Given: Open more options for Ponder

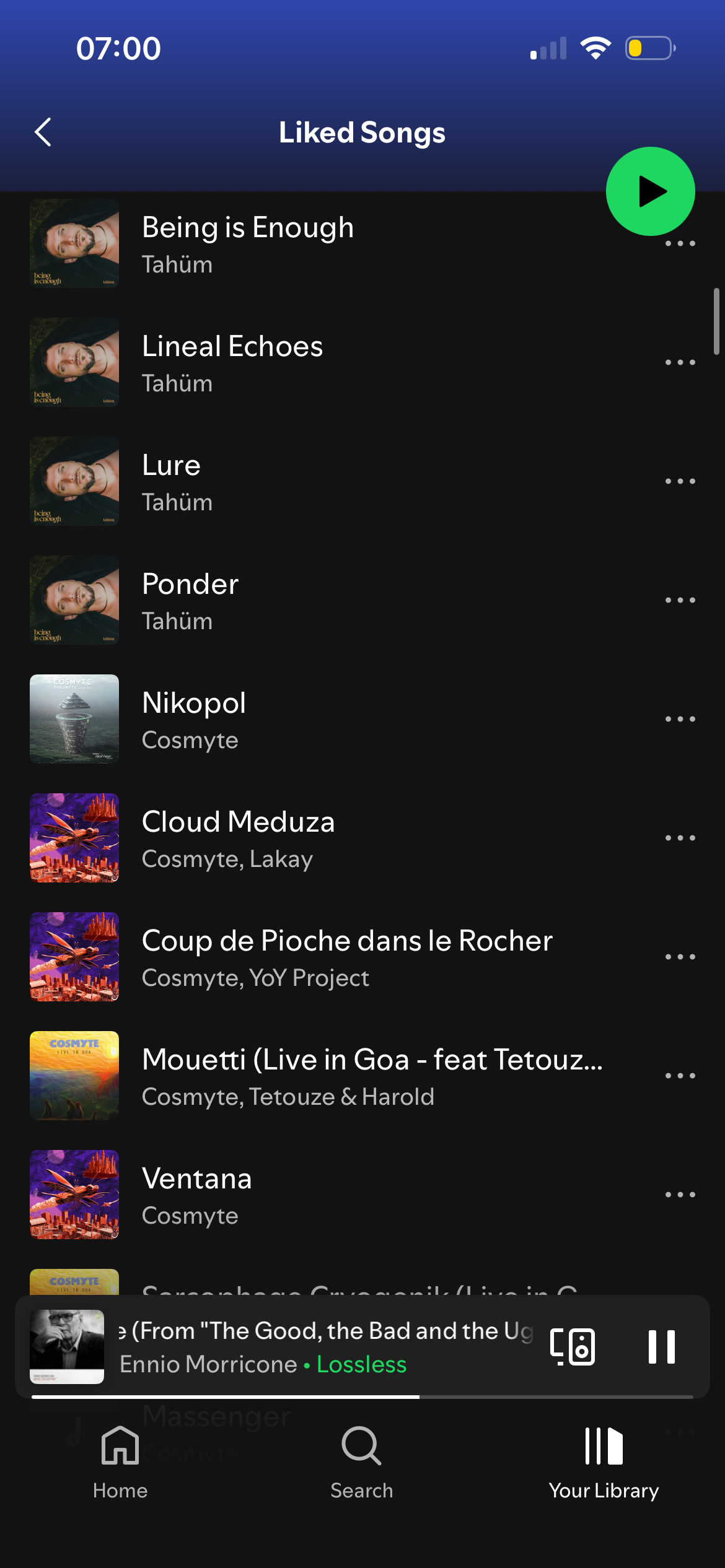Looking at the screenshot, I should (680, 600).
